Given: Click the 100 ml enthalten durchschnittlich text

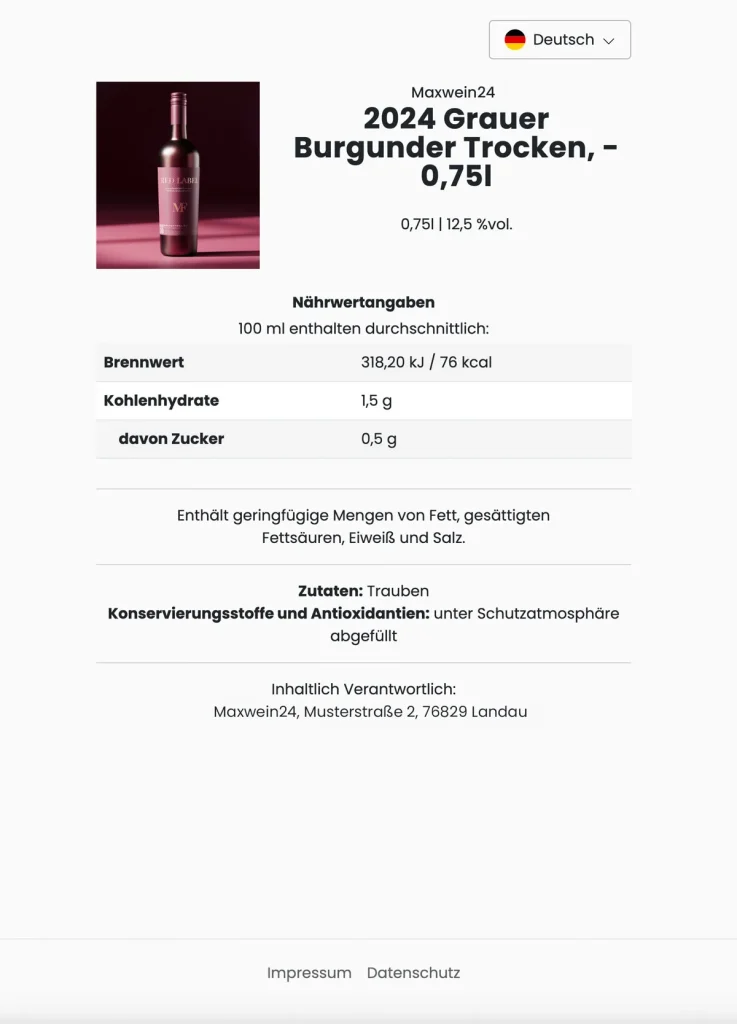Looking at the screenshot, I should tap(363, 327).
